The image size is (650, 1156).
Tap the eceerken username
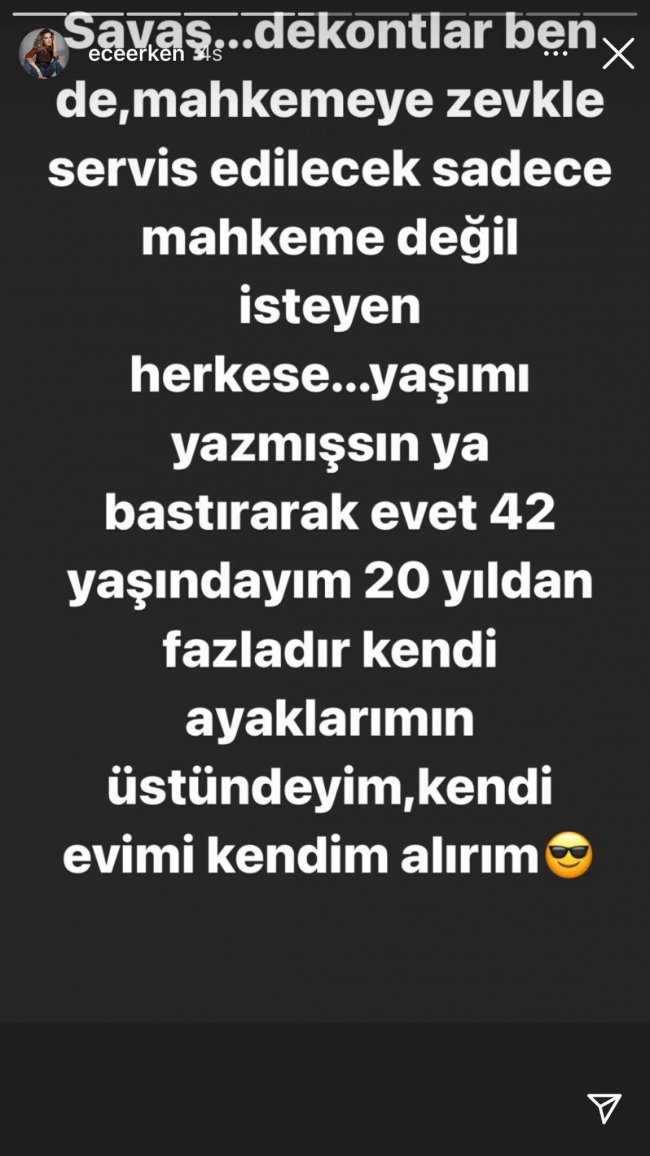[135, 54]
